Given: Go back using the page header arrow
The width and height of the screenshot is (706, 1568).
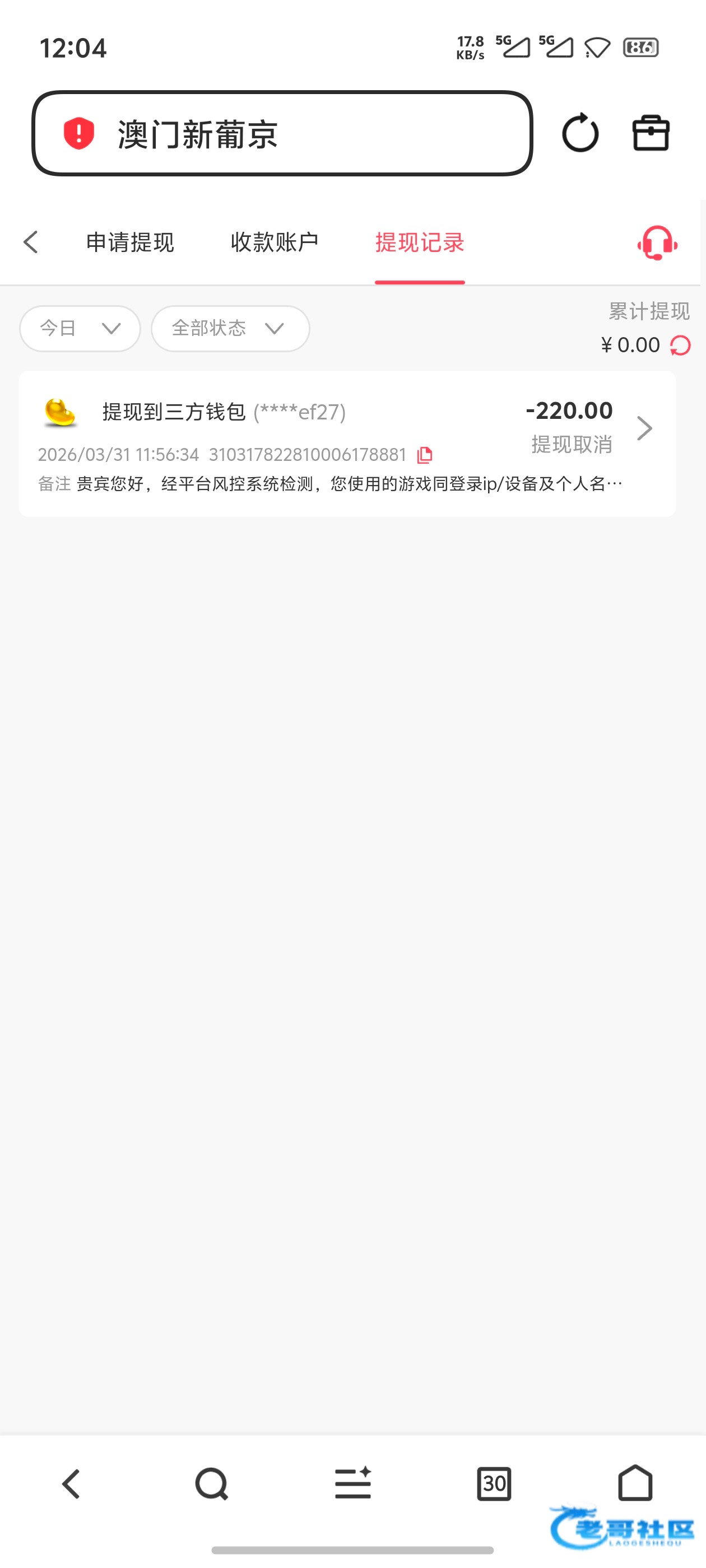Looking at the screenshot, I should pos(31,242).
